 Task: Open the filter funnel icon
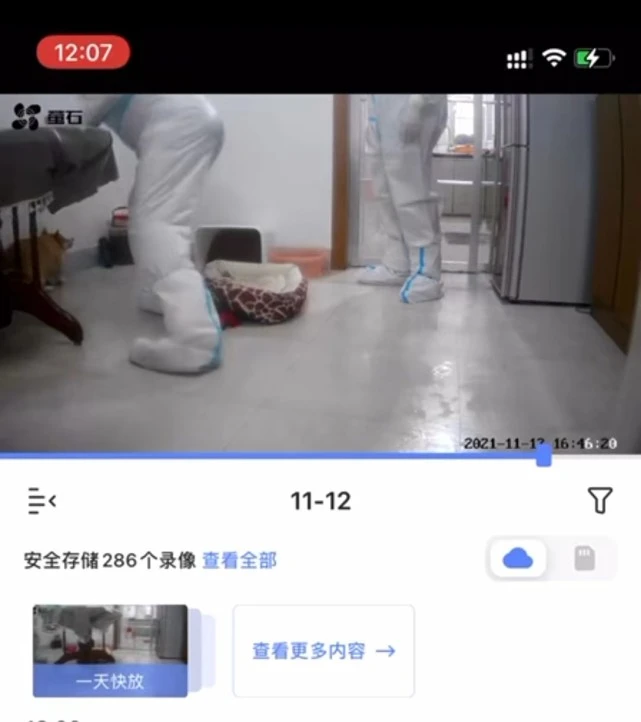click(599, 501)
